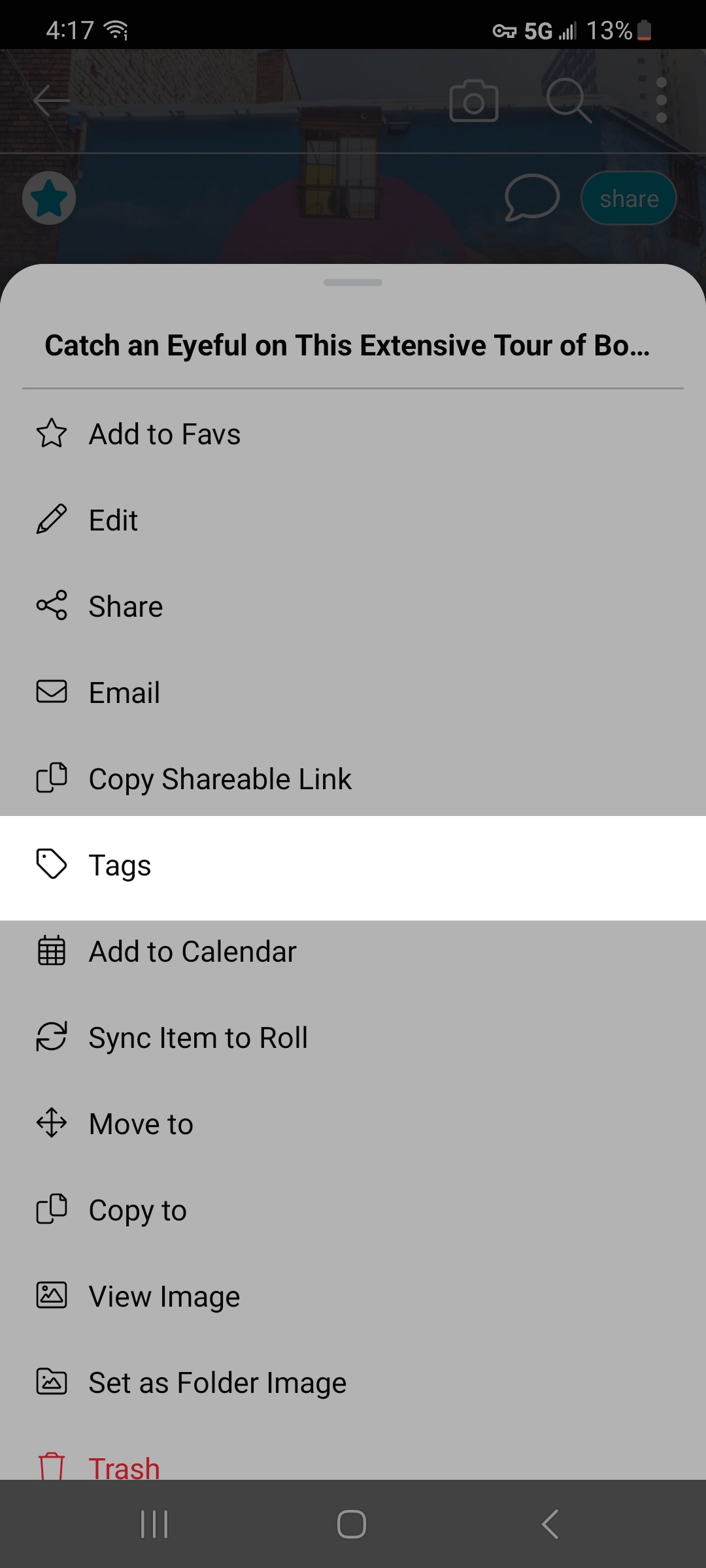706x1568 pixels.
Task: Choose Move to
Action: 353,1124
